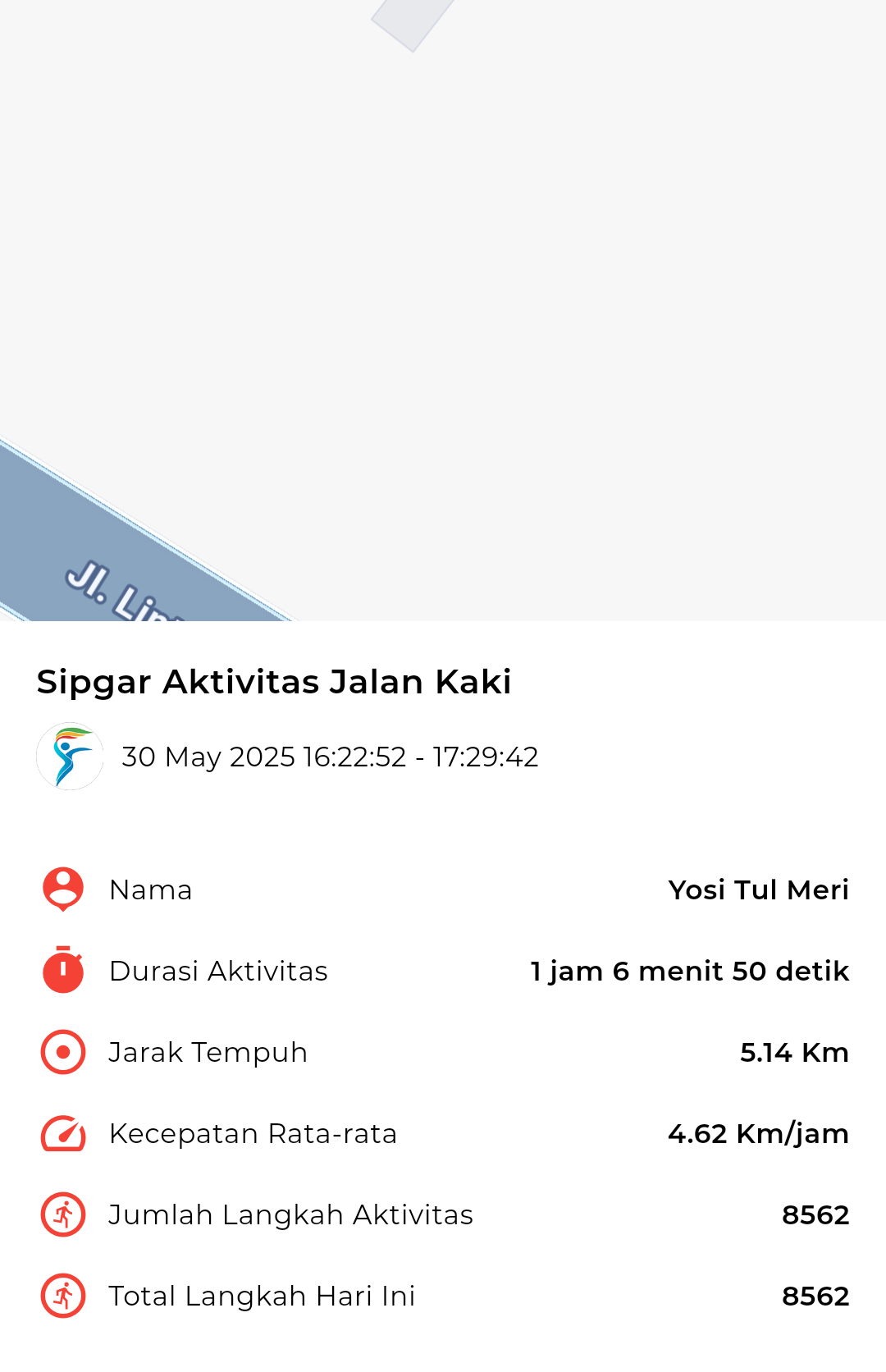
Task: Select the red person icon beside Nama
Action: (62, 889)
